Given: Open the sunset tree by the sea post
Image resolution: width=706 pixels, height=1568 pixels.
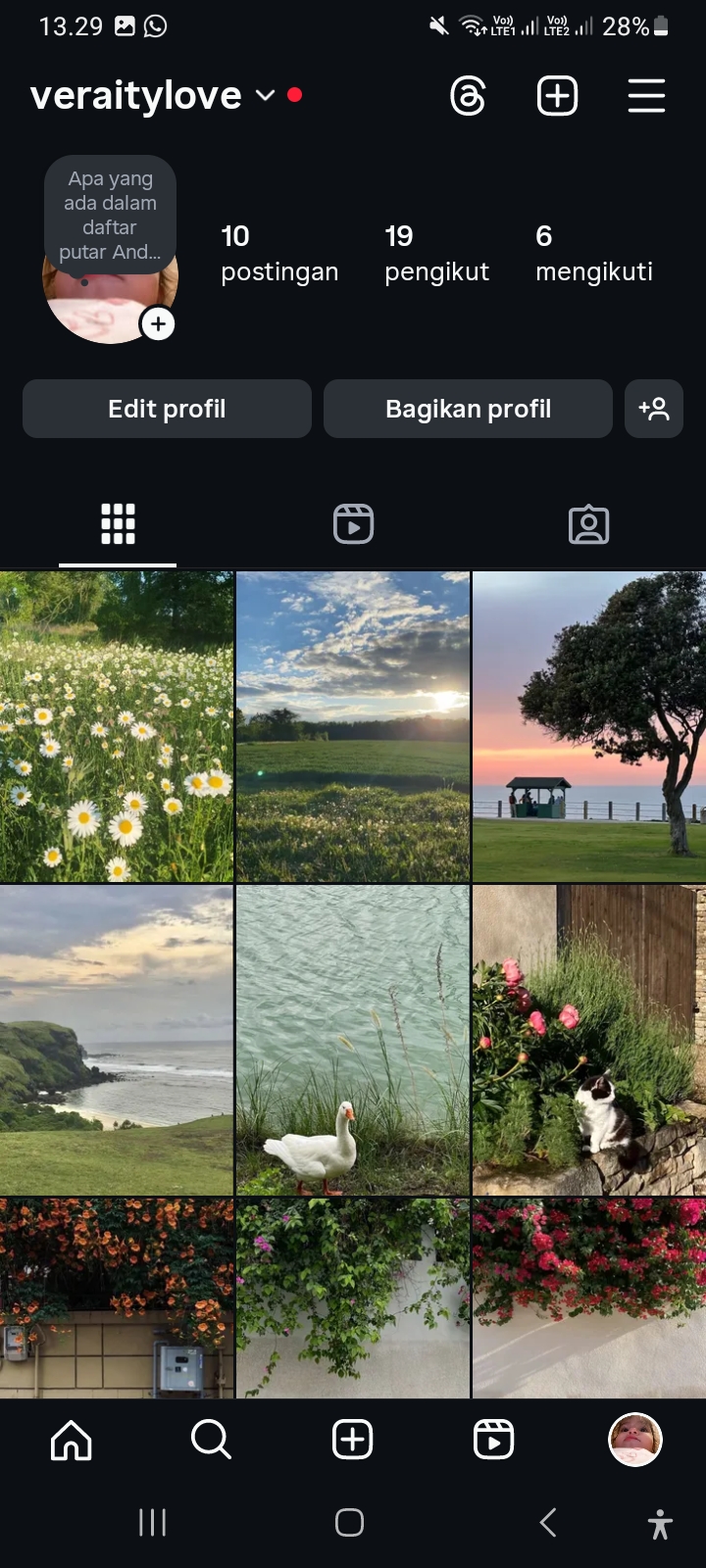Looking at the screenshot, I should point(588,726).
